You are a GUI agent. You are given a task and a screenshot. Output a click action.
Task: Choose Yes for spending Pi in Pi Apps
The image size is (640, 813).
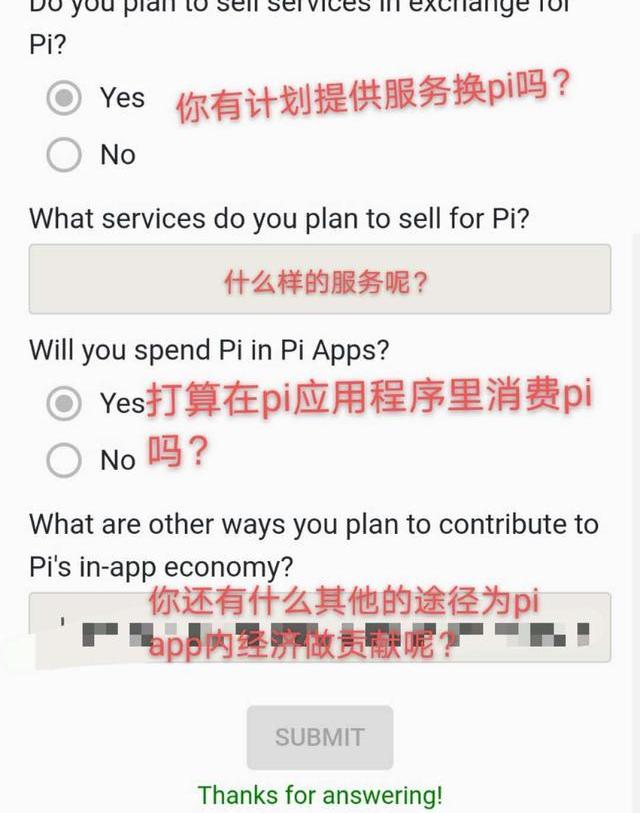pyautogui.click(x=64, y=403)
